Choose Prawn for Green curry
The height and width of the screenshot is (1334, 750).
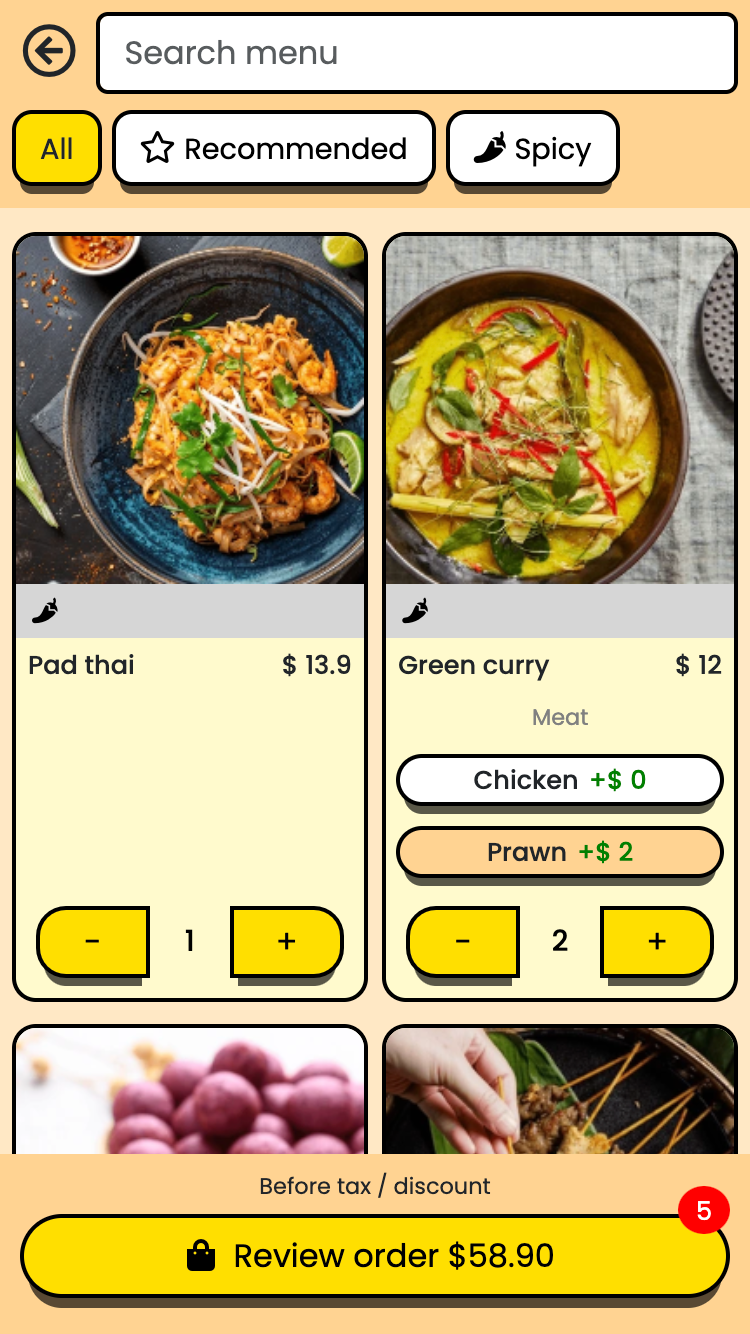coord(559,852)
